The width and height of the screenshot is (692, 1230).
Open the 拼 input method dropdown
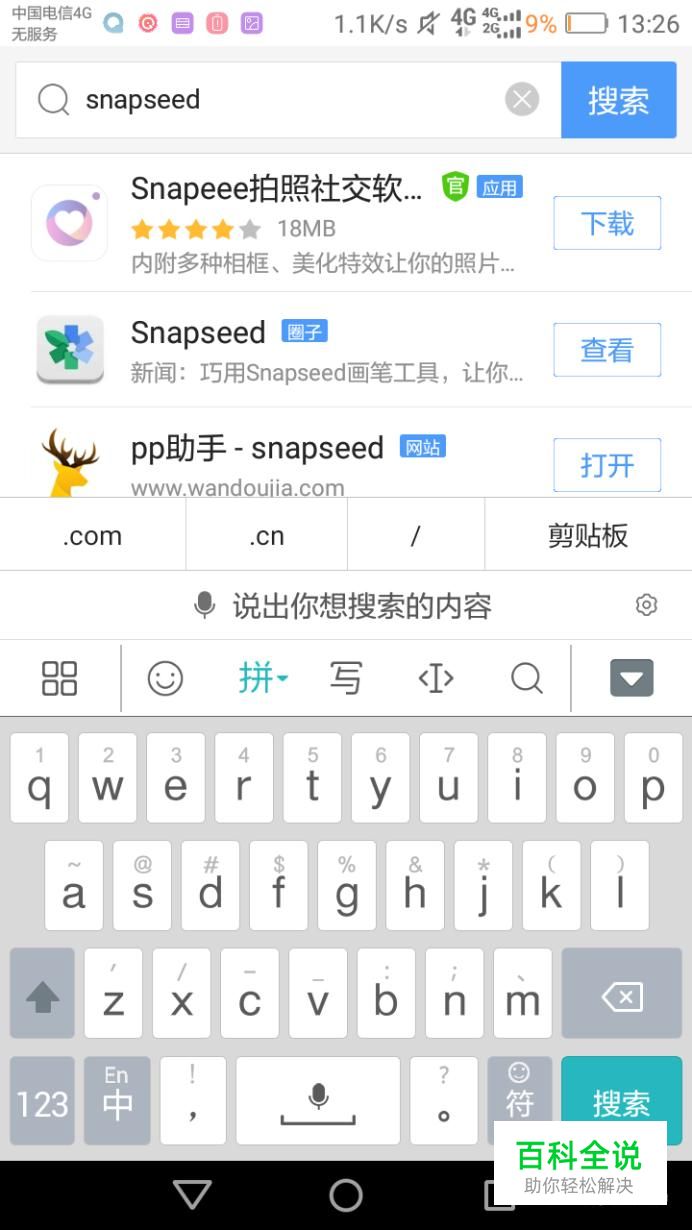[262, 678]
